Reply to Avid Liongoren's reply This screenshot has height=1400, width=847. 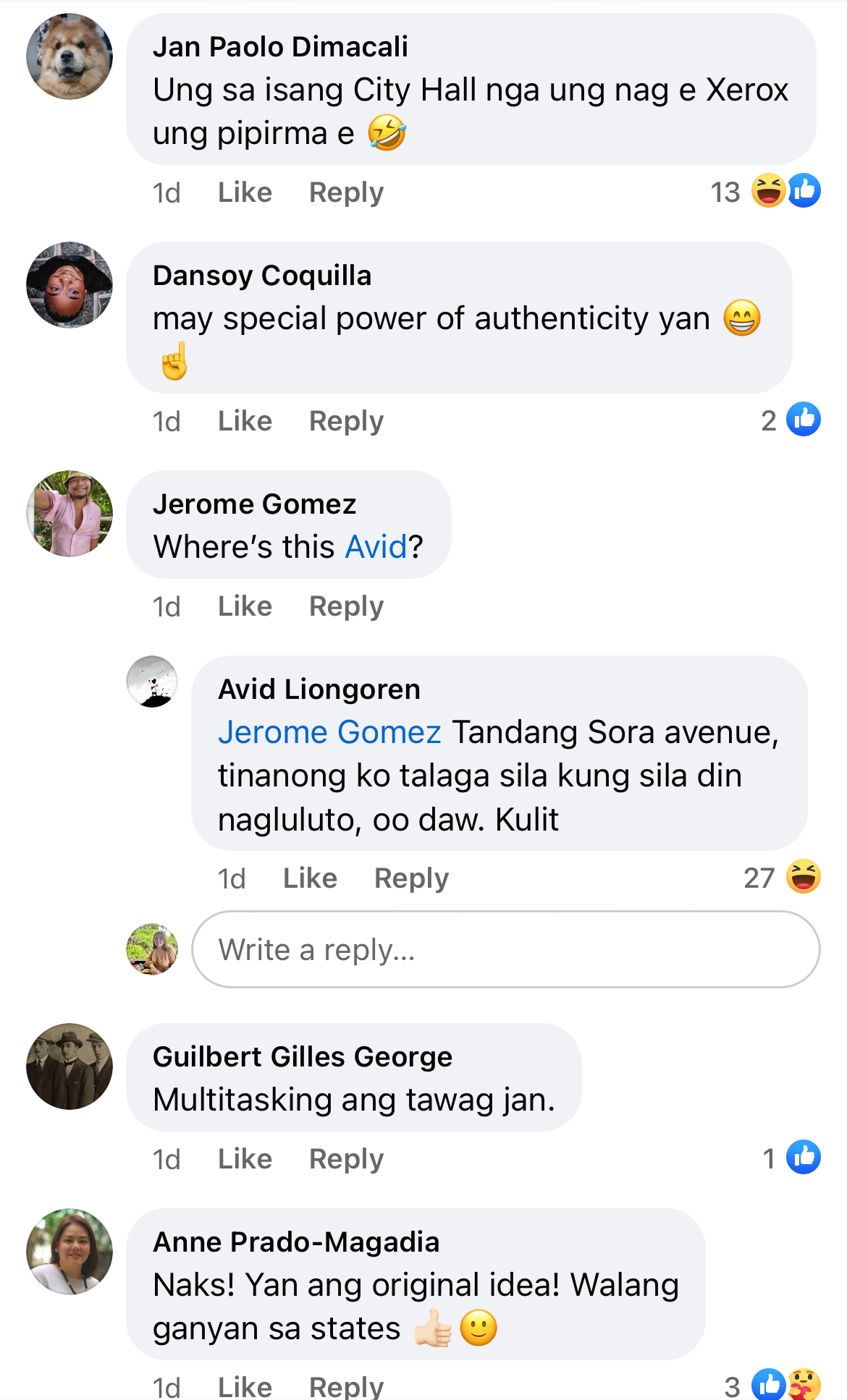pyautogui.click(x=411, y=878)
